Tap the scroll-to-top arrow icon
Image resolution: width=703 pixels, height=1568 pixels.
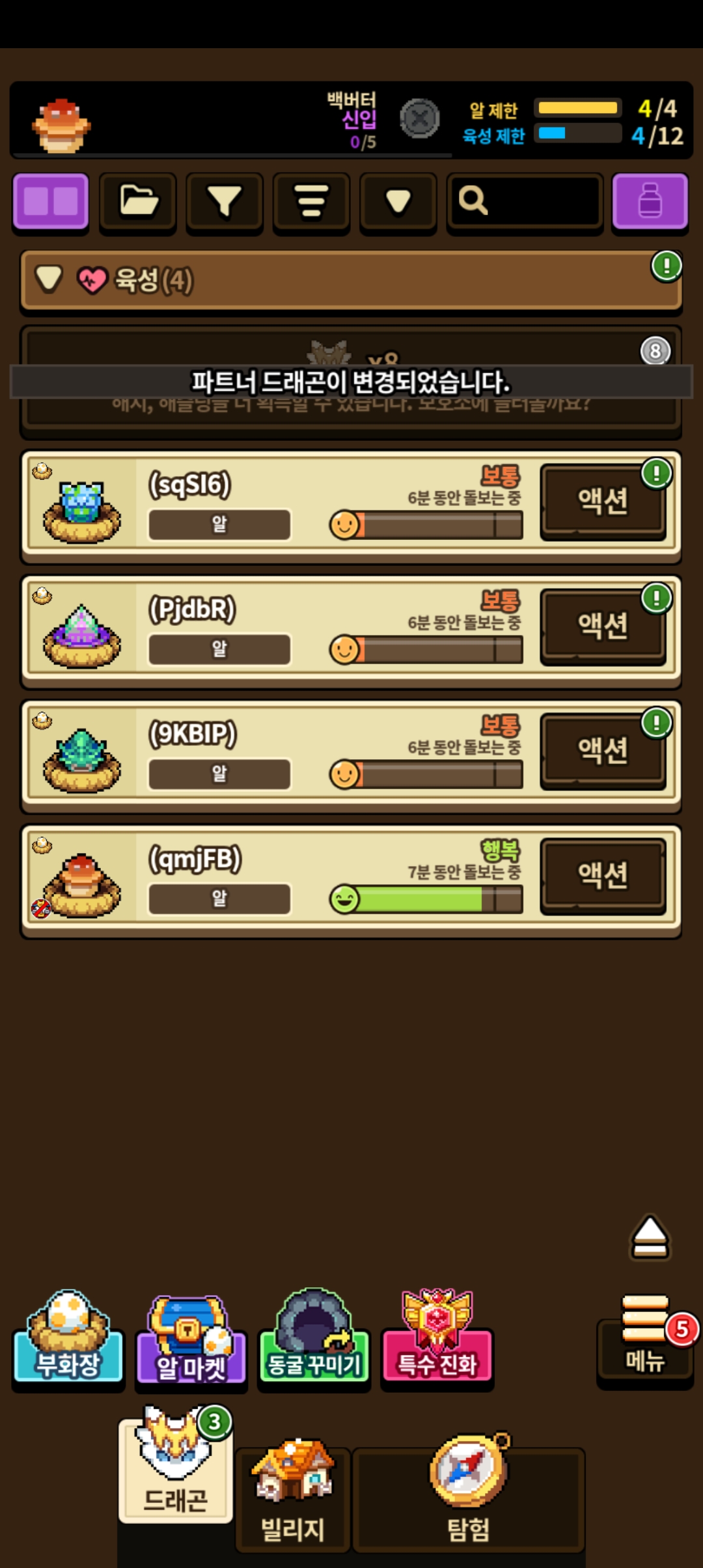pos(650,1236)
